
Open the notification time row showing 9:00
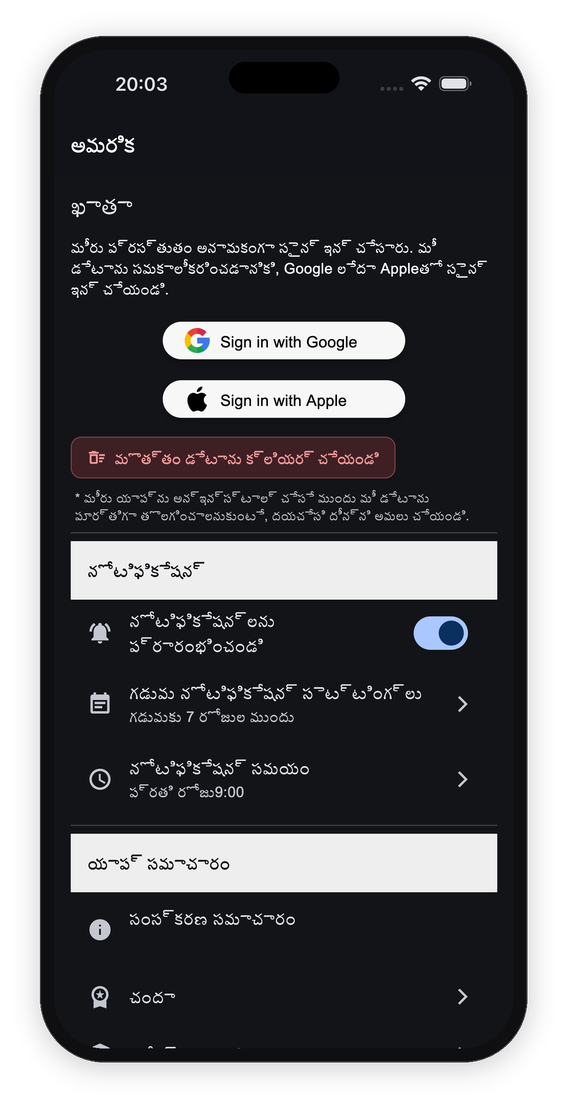(284, 779)
